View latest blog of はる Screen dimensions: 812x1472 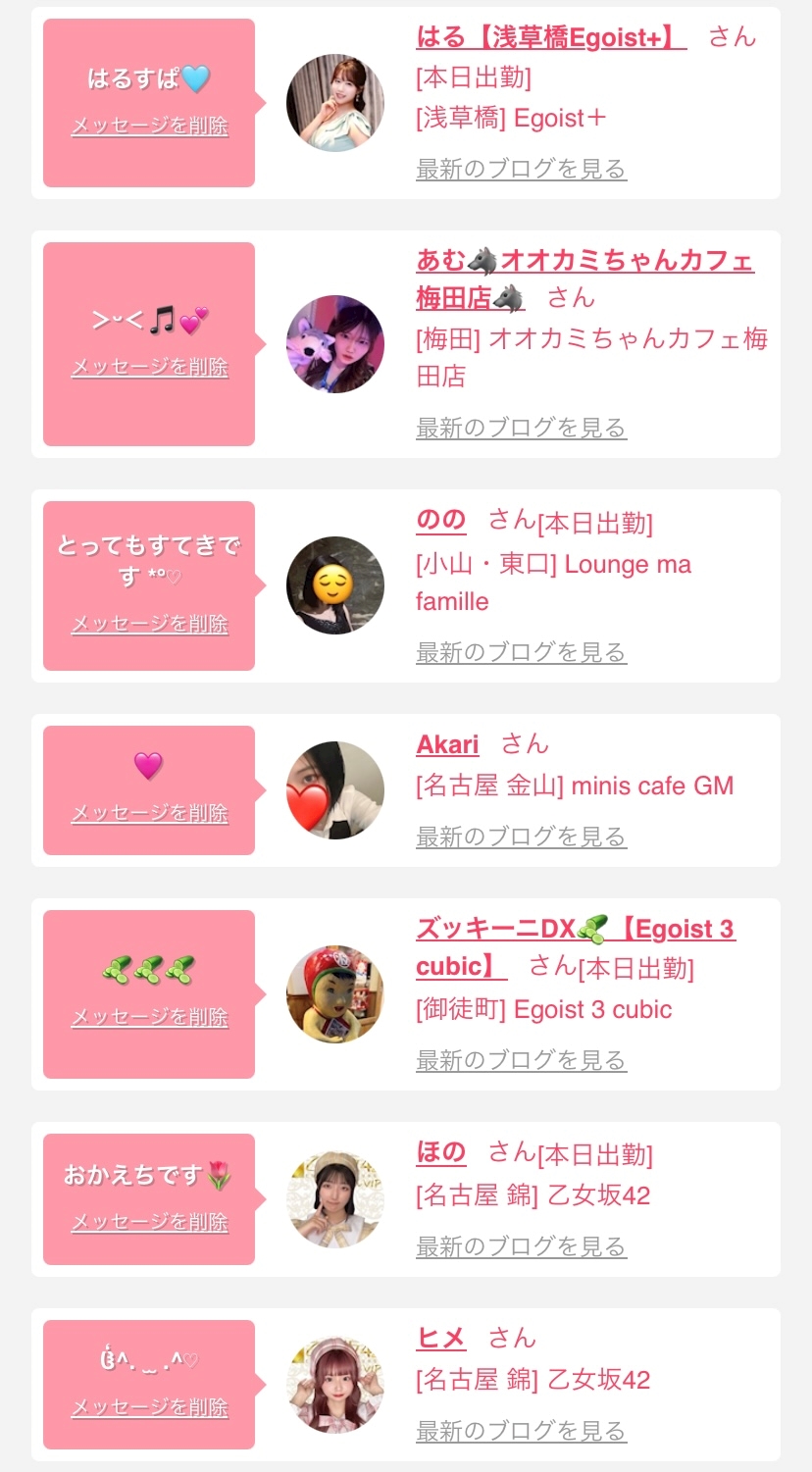click(x=521, y=169)
